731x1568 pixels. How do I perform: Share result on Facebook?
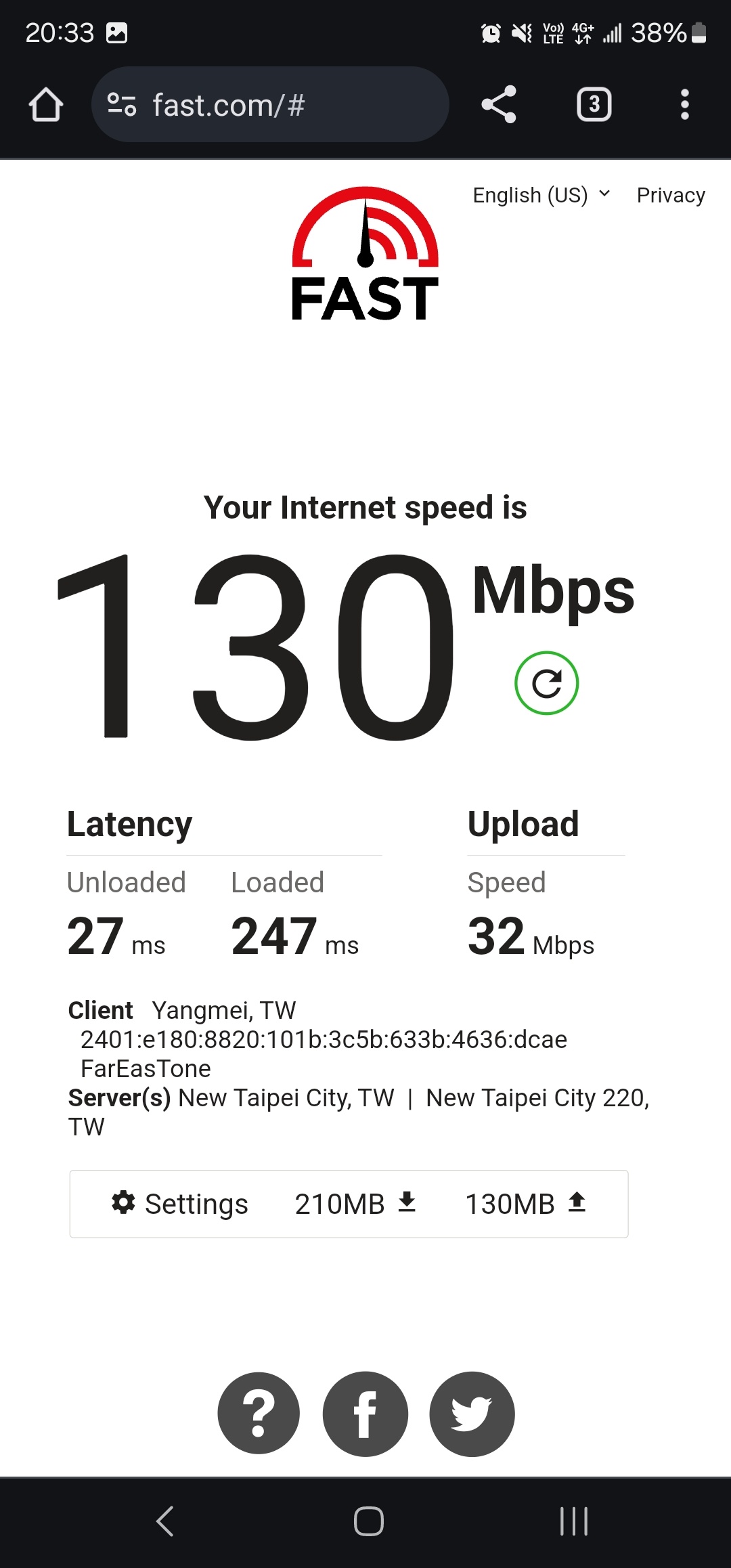pos(365,1414)
